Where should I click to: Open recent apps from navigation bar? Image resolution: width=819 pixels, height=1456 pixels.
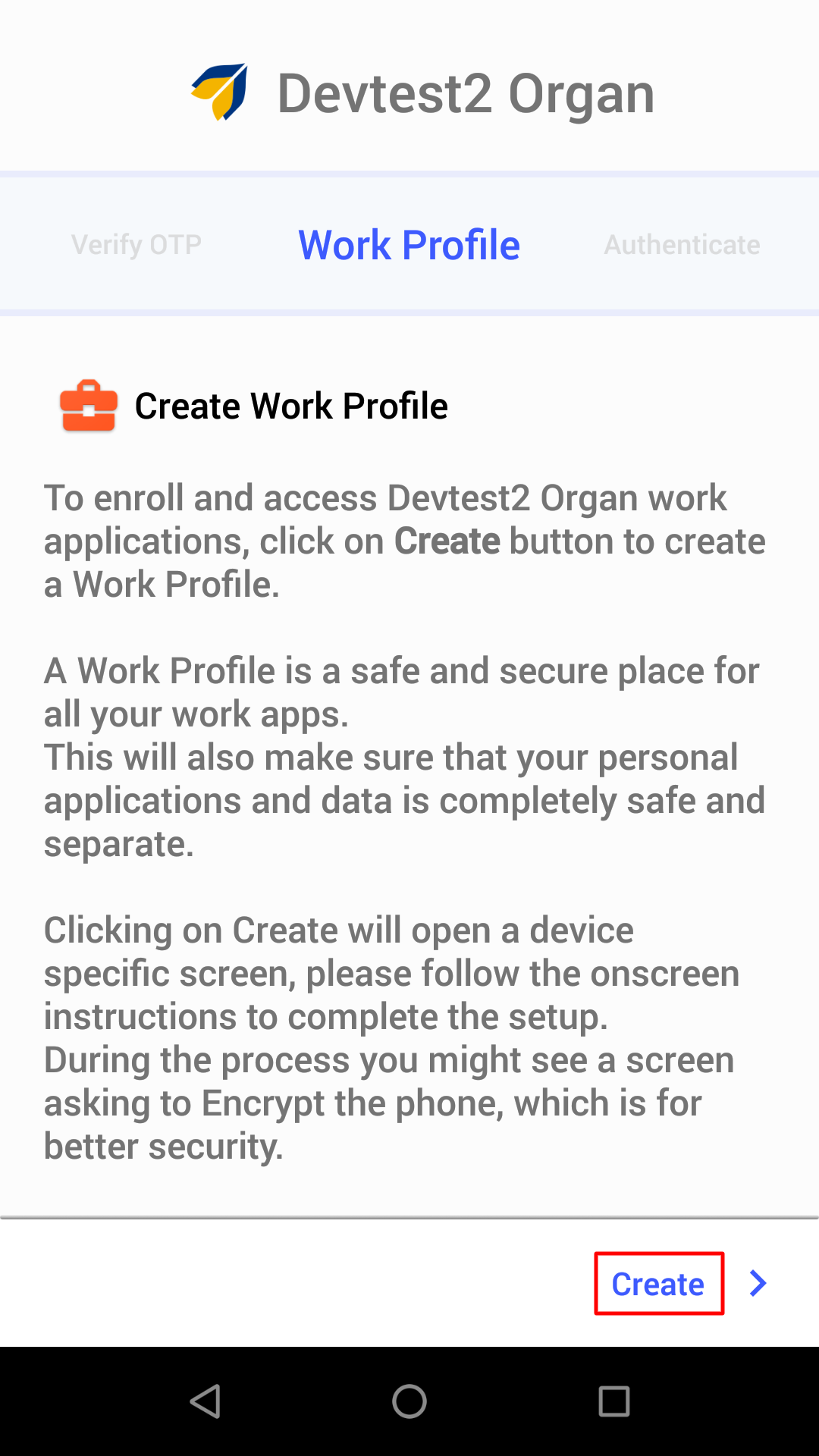click(614, 1401)
